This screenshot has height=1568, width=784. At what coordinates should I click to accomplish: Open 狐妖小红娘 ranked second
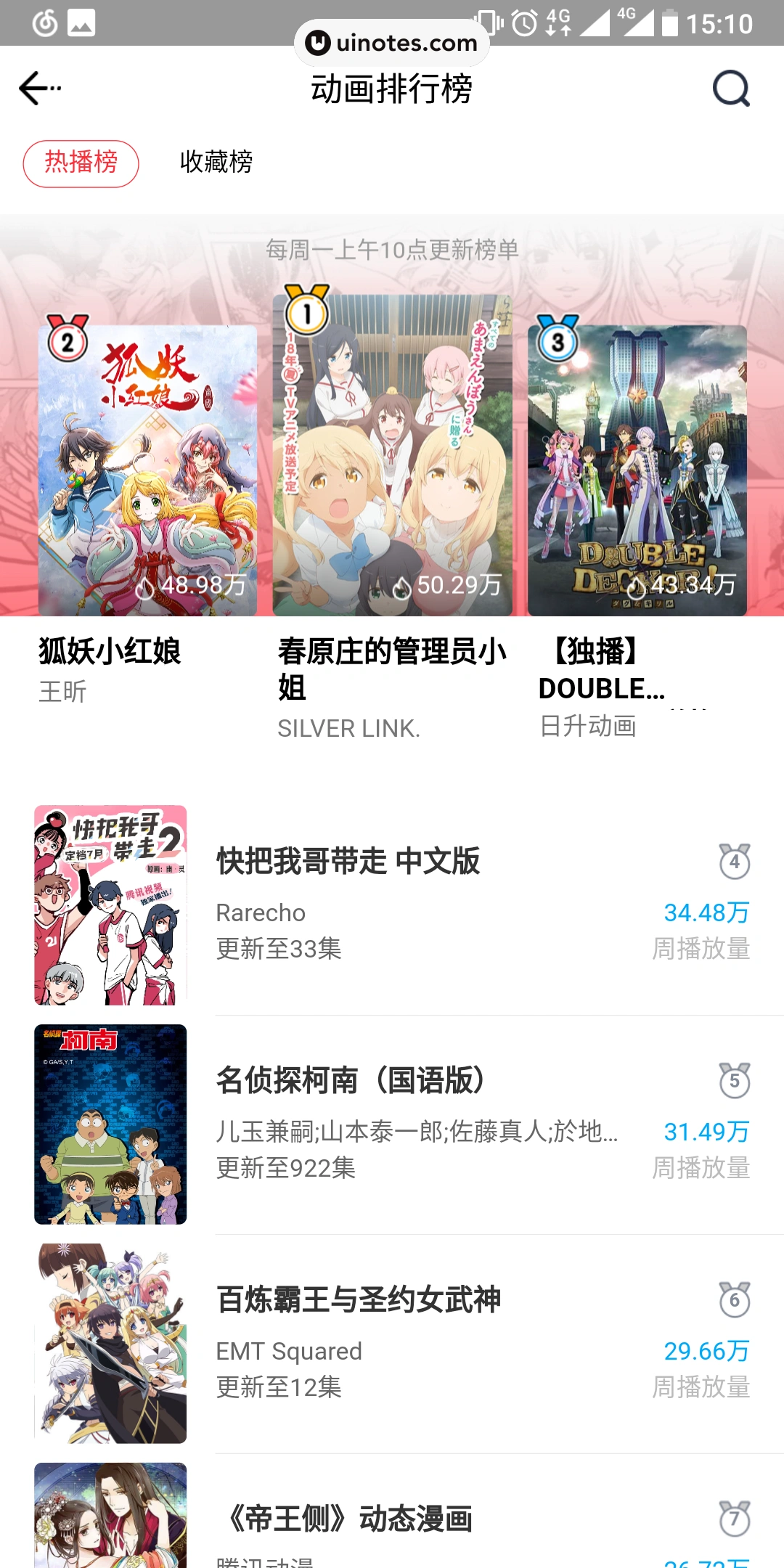[147, 470]
